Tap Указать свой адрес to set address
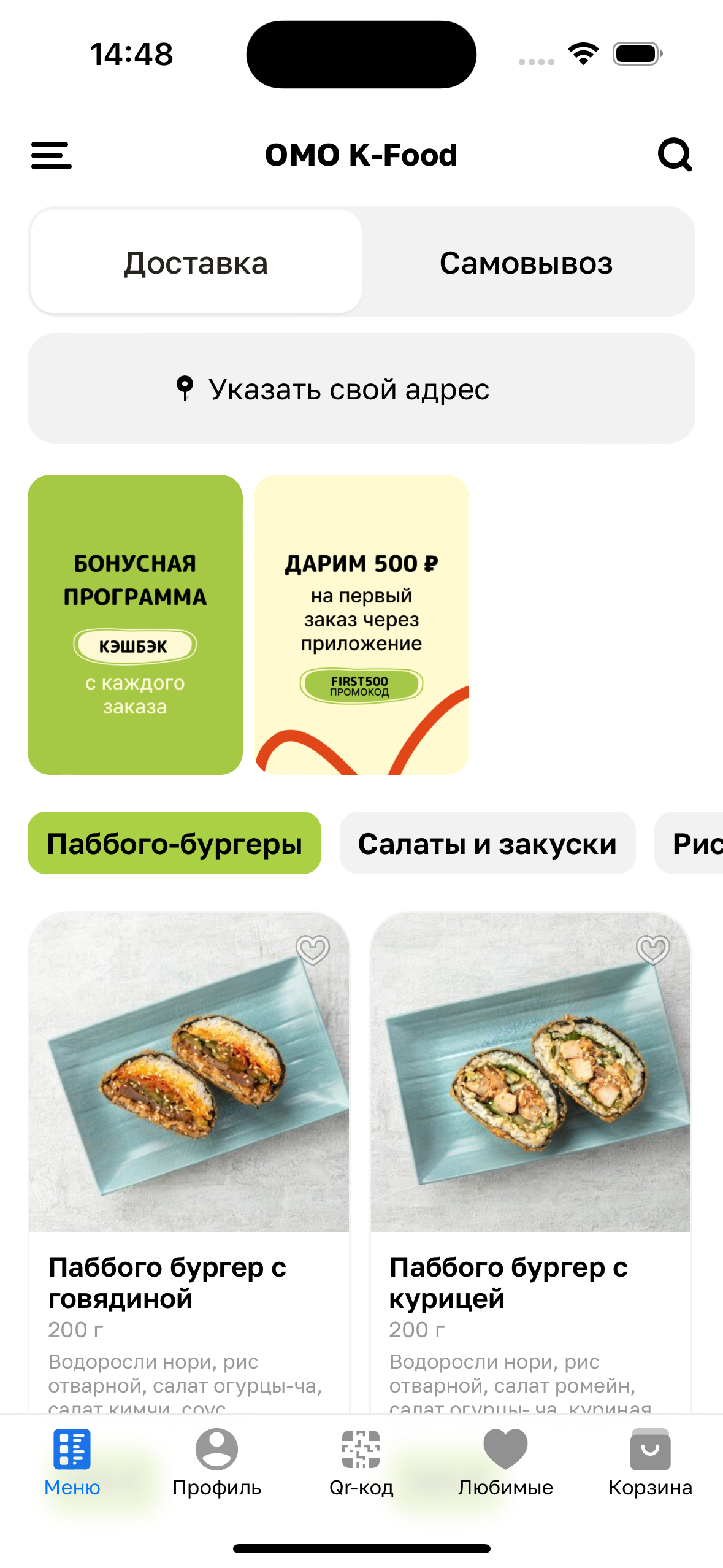Screen dimensions: 723x1568 [361, 389]
